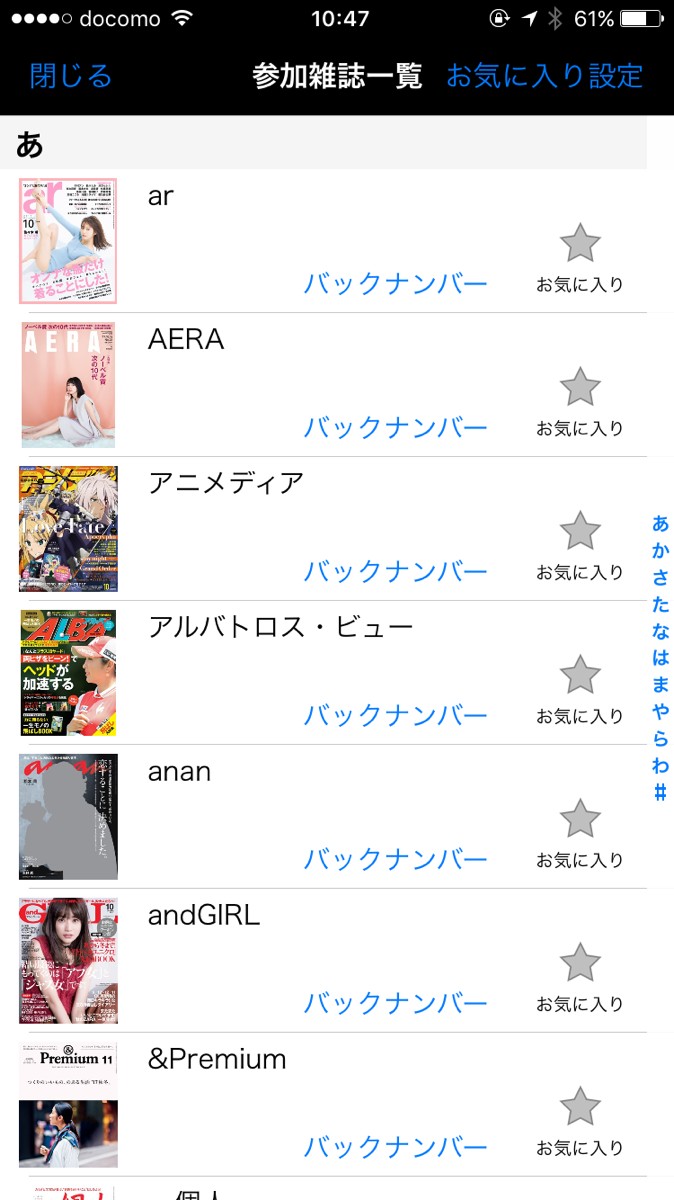Open バックナンバー for アルバトロス・ビュー
Screen dimensions: 674x1200
[396, 716]
